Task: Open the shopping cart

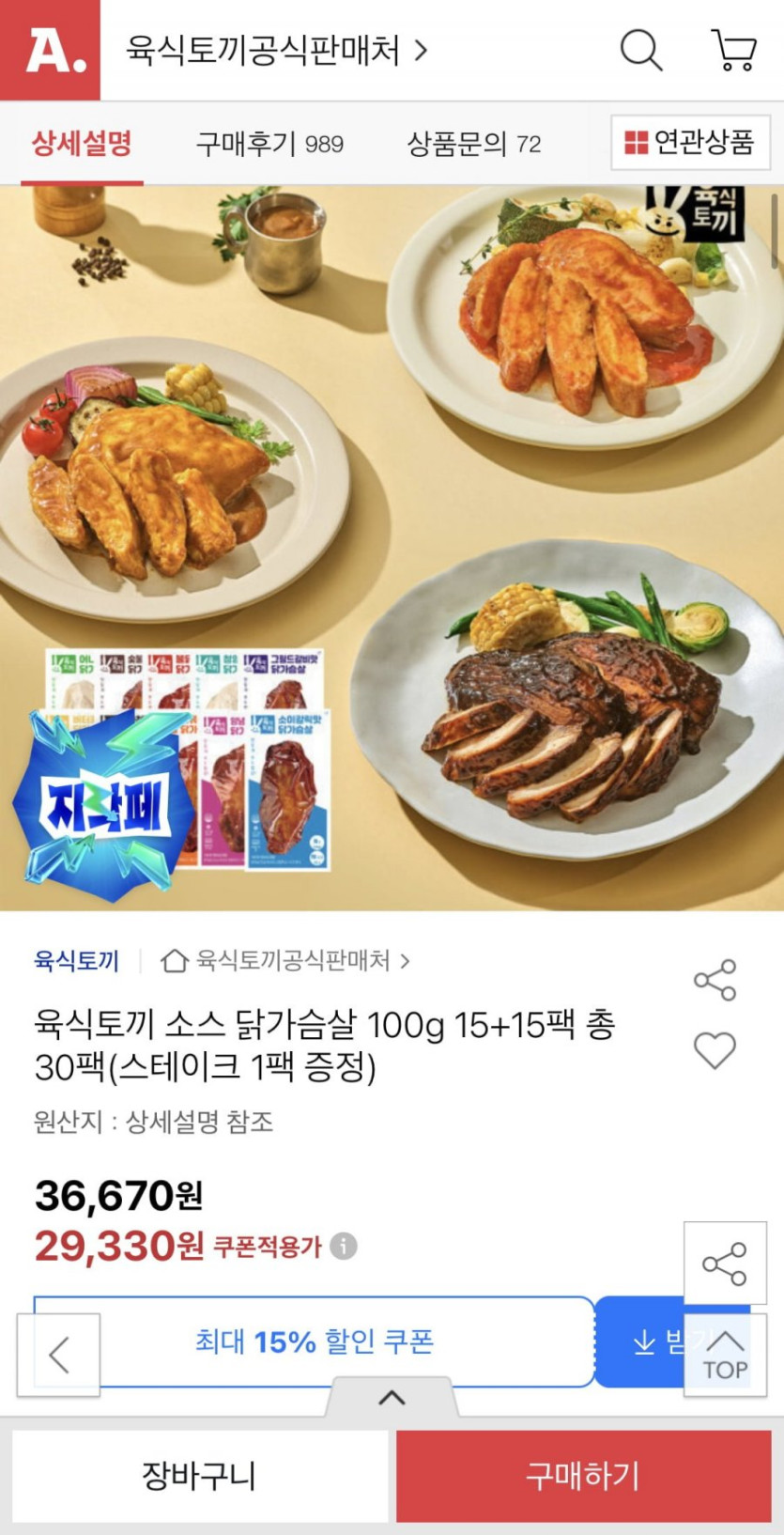Action: [734, 50]
